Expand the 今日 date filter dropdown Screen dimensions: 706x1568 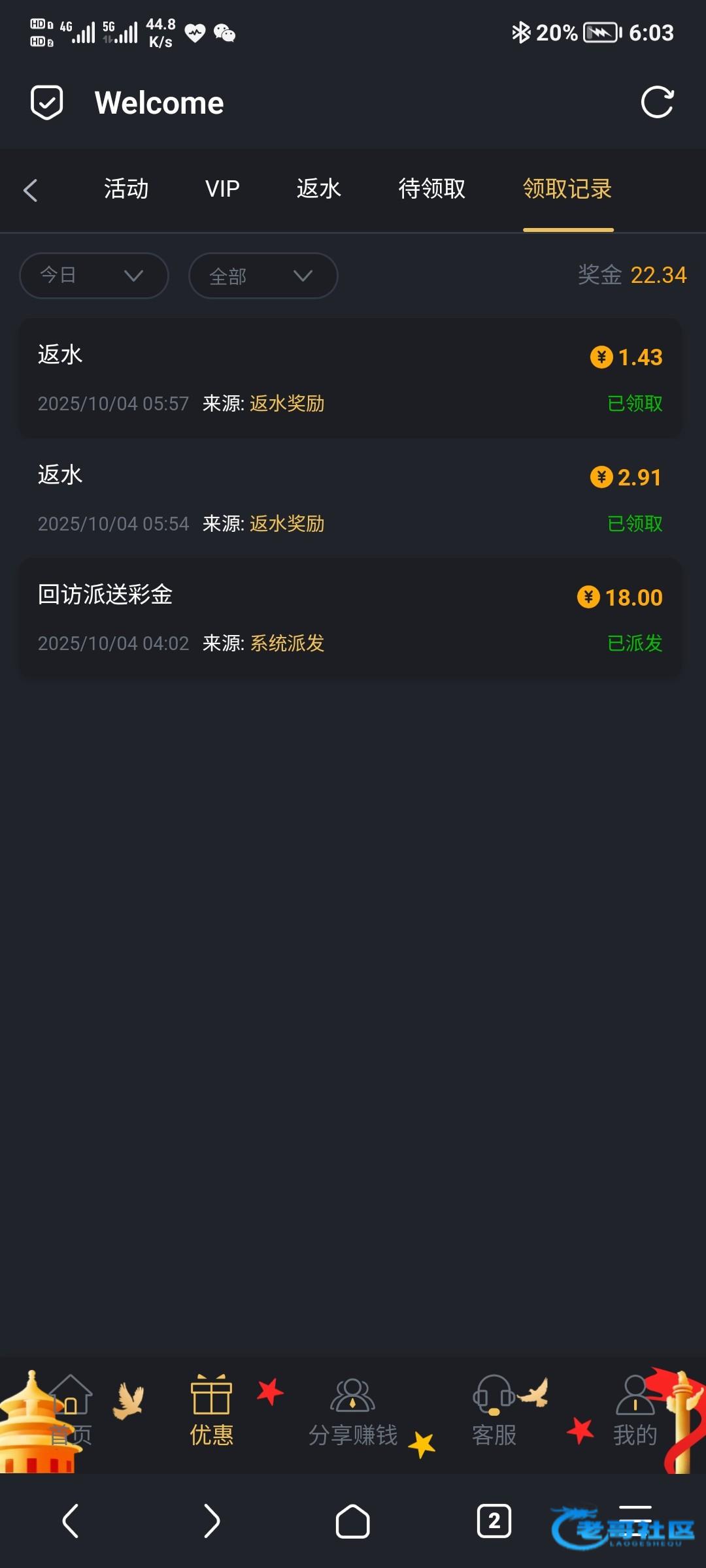coord(94,276)
